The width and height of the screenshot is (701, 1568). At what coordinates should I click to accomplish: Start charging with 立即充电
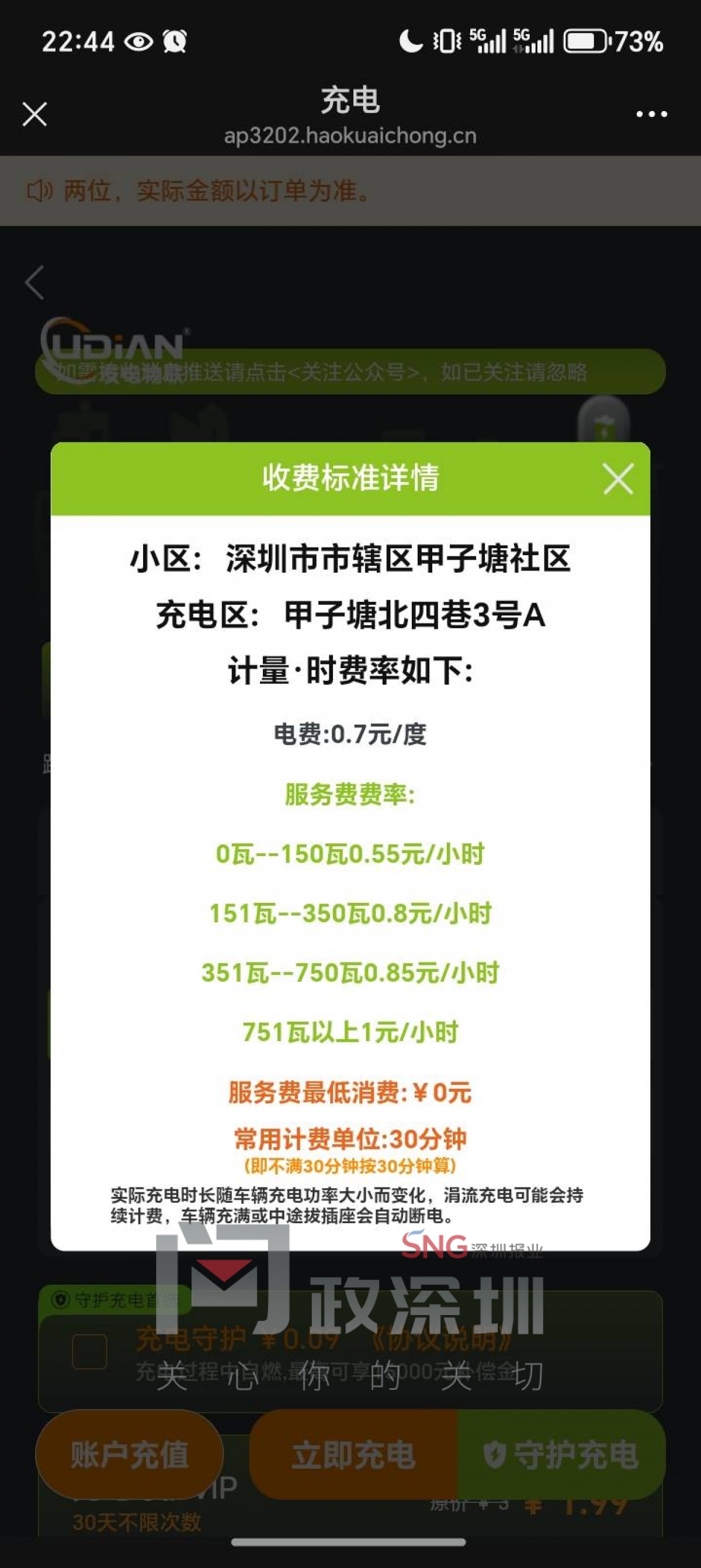click(353, 1454)
